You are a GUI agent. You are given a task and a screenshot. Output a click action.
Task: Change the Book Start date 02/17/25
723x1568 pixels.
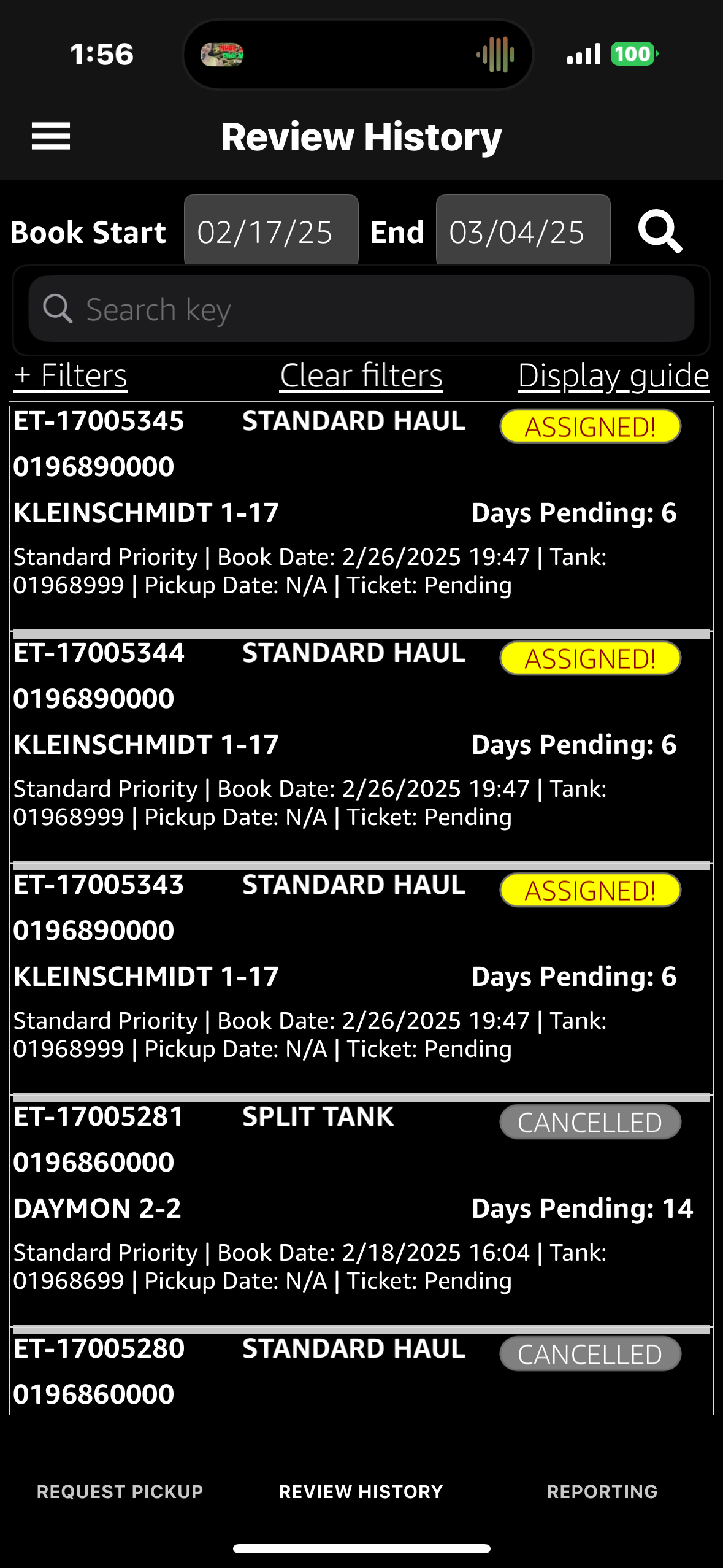click(271, 231)
